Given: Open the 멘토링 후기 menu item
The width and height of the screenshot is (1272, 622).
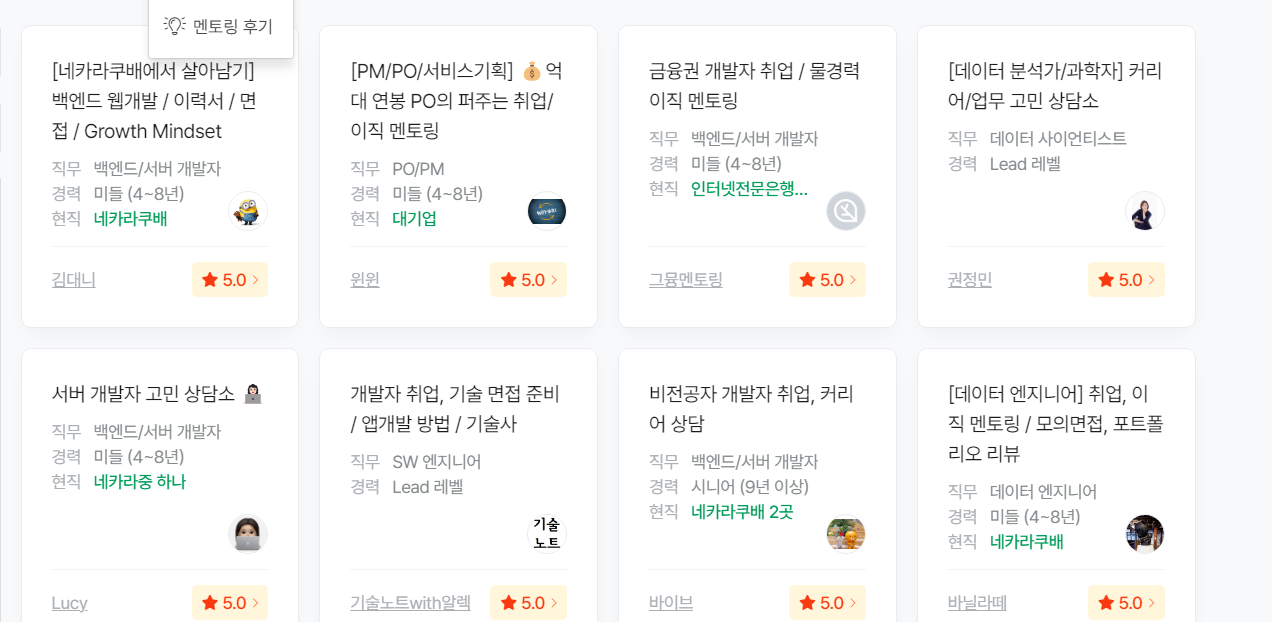Looking at the screenshot, I should (220, 27).
